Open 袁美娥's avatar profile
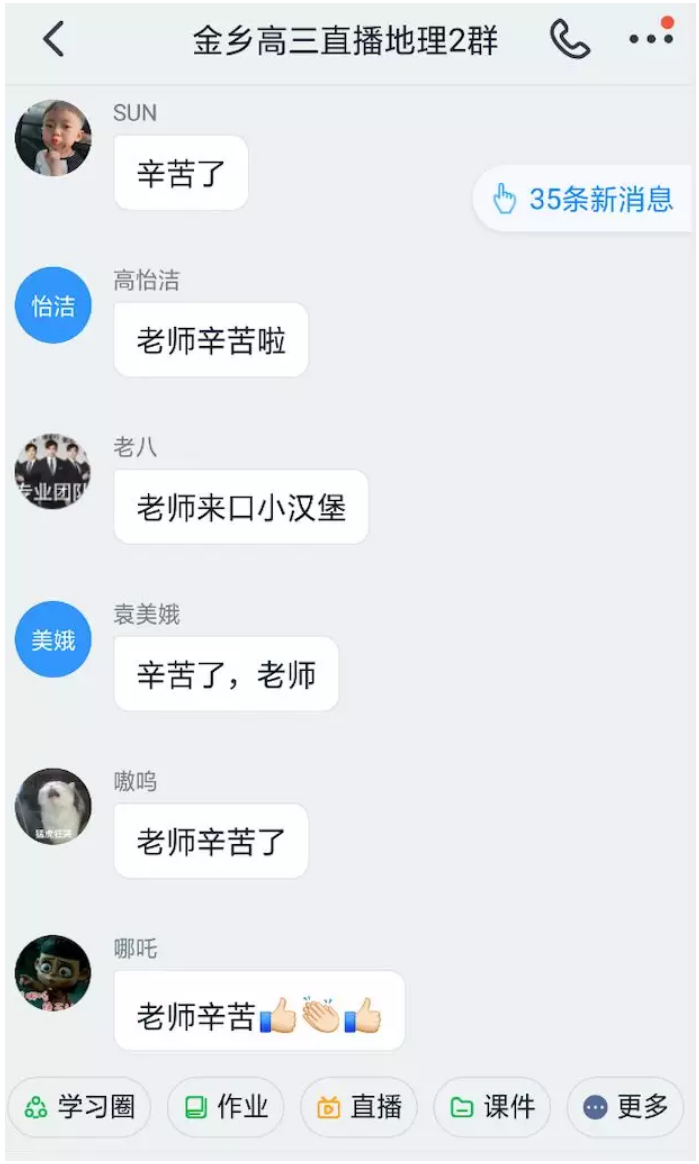This screenshot has height=1164, width=699. [53, 639]
